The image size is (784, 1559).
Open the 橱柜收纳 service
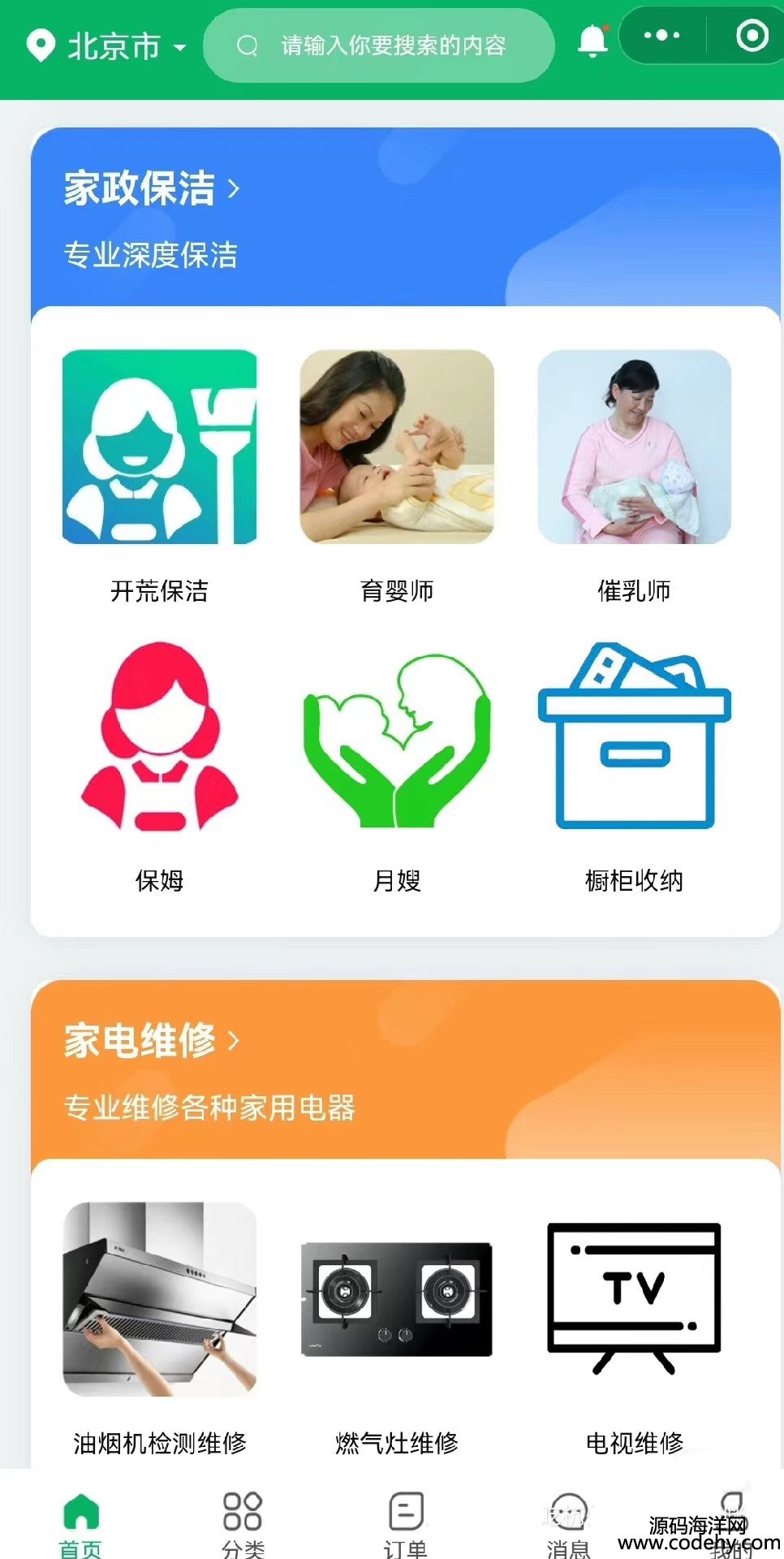pos(634,767)
